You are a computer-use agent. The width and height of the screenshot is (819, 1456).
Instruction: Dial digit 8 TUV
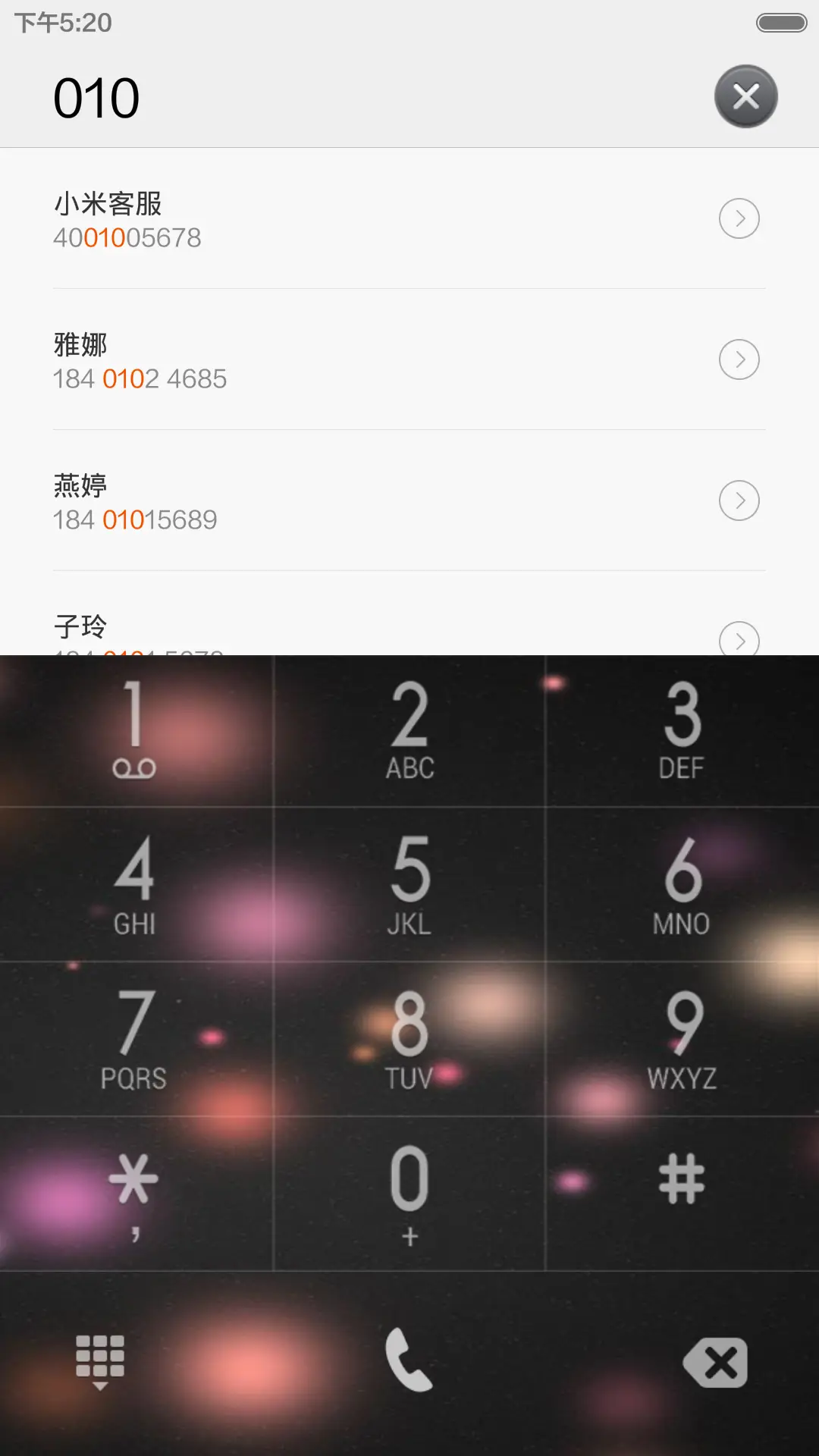point(409,1040)
